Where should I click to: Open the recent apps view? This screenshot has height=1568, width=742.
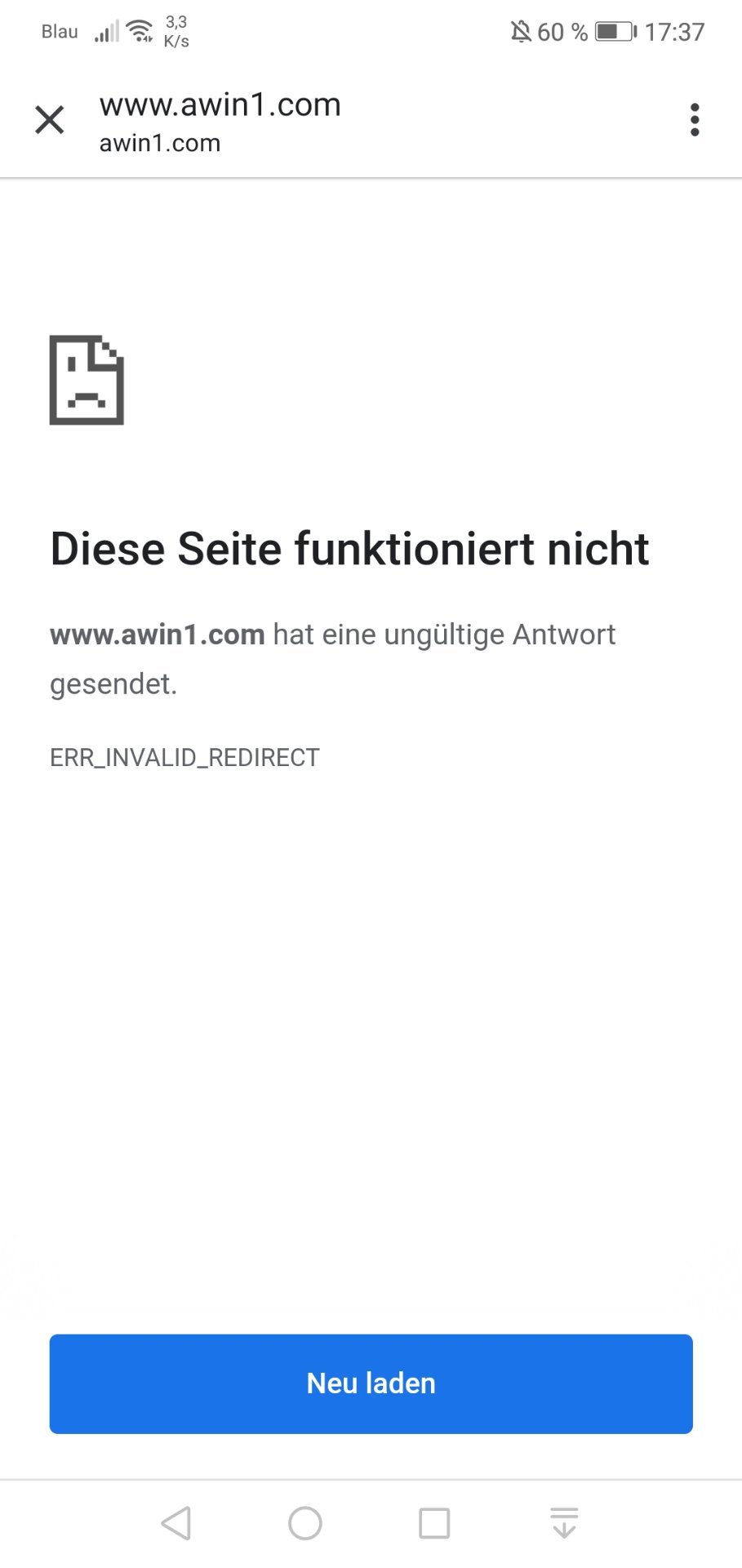[434, 1523]
